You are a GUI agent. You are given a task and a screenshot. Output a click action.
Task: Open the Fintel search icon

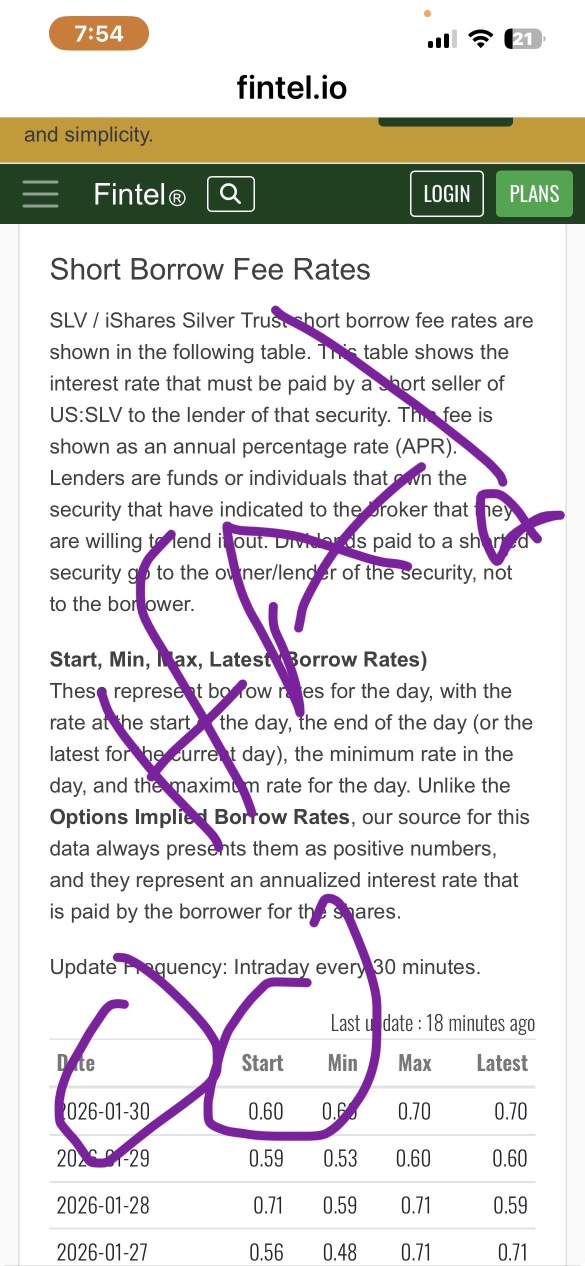[230, 194]
